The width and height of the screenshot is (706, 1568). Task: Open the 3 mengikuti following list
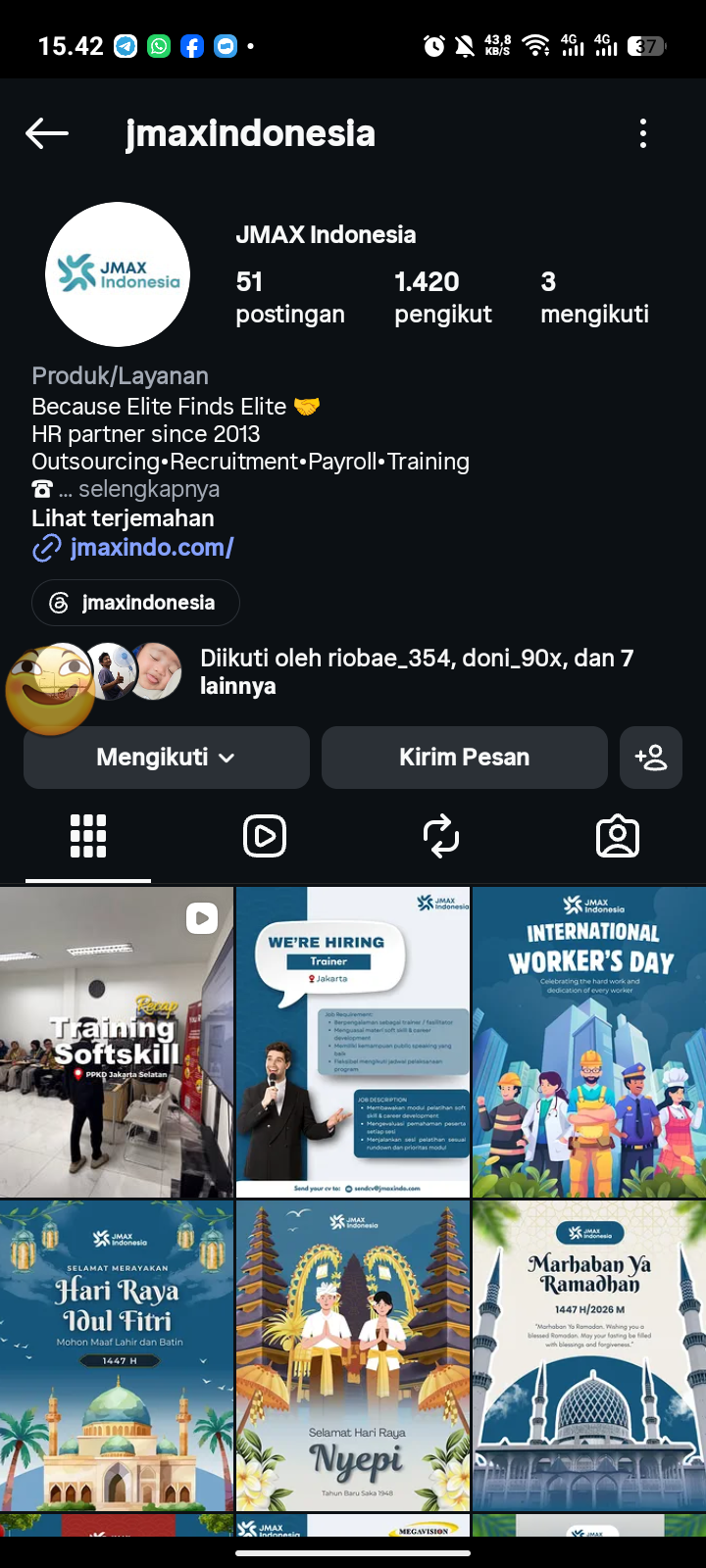[x=594, y=297]
